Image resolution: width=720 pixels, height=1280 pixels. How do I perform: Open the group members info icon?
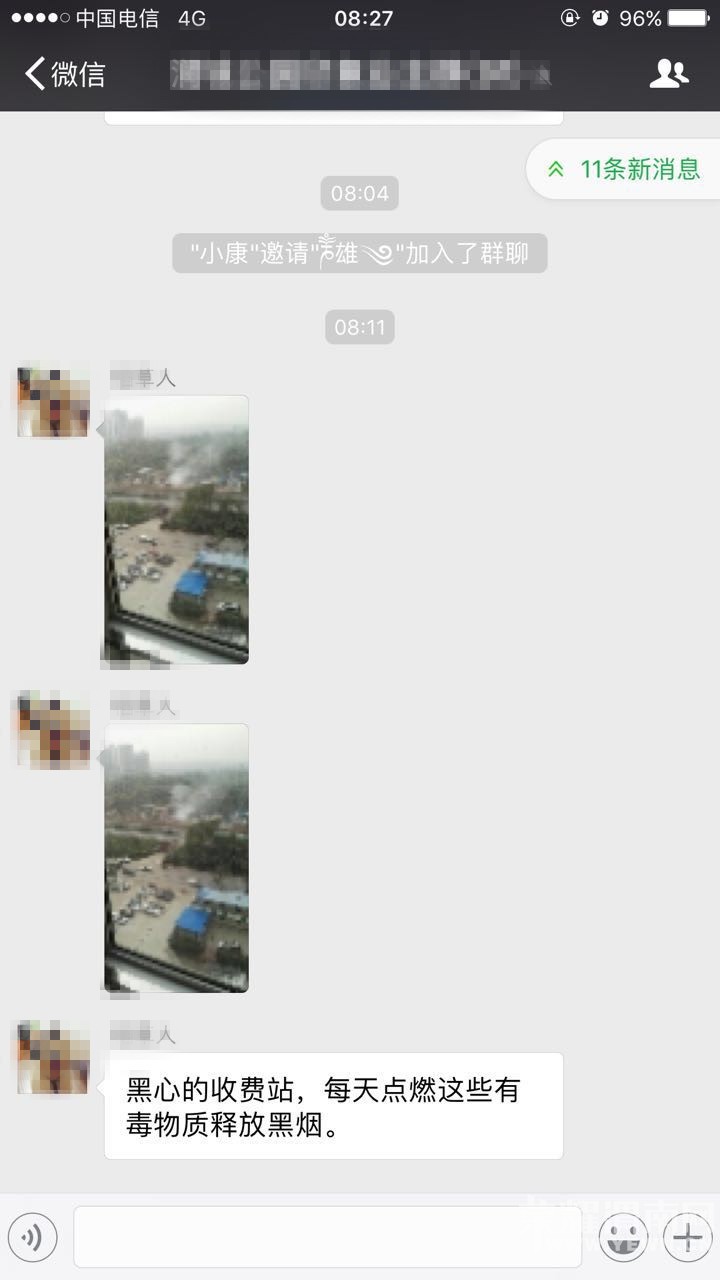pyautogui.click(x=668, y=74)
